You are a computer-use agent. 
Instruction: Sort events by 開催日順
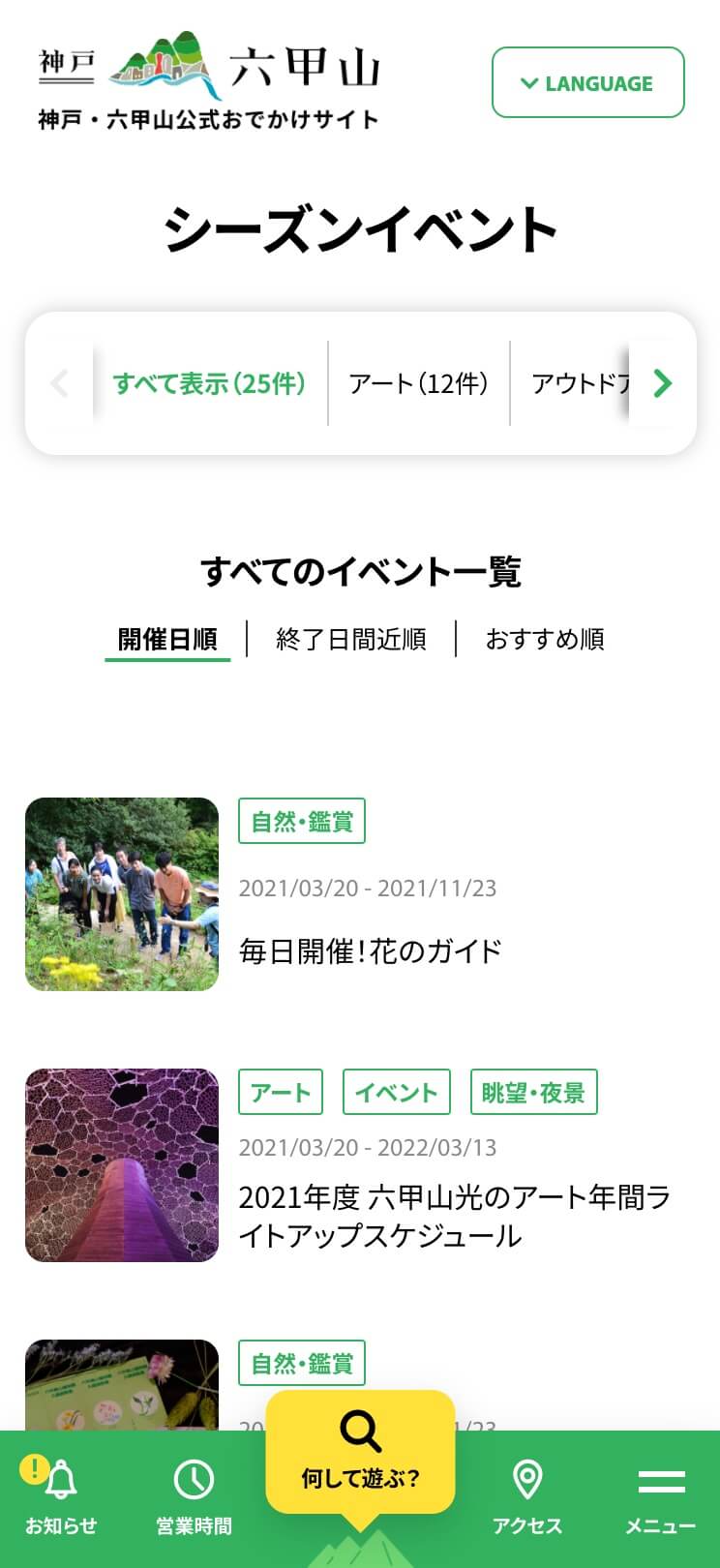[167, 640]
